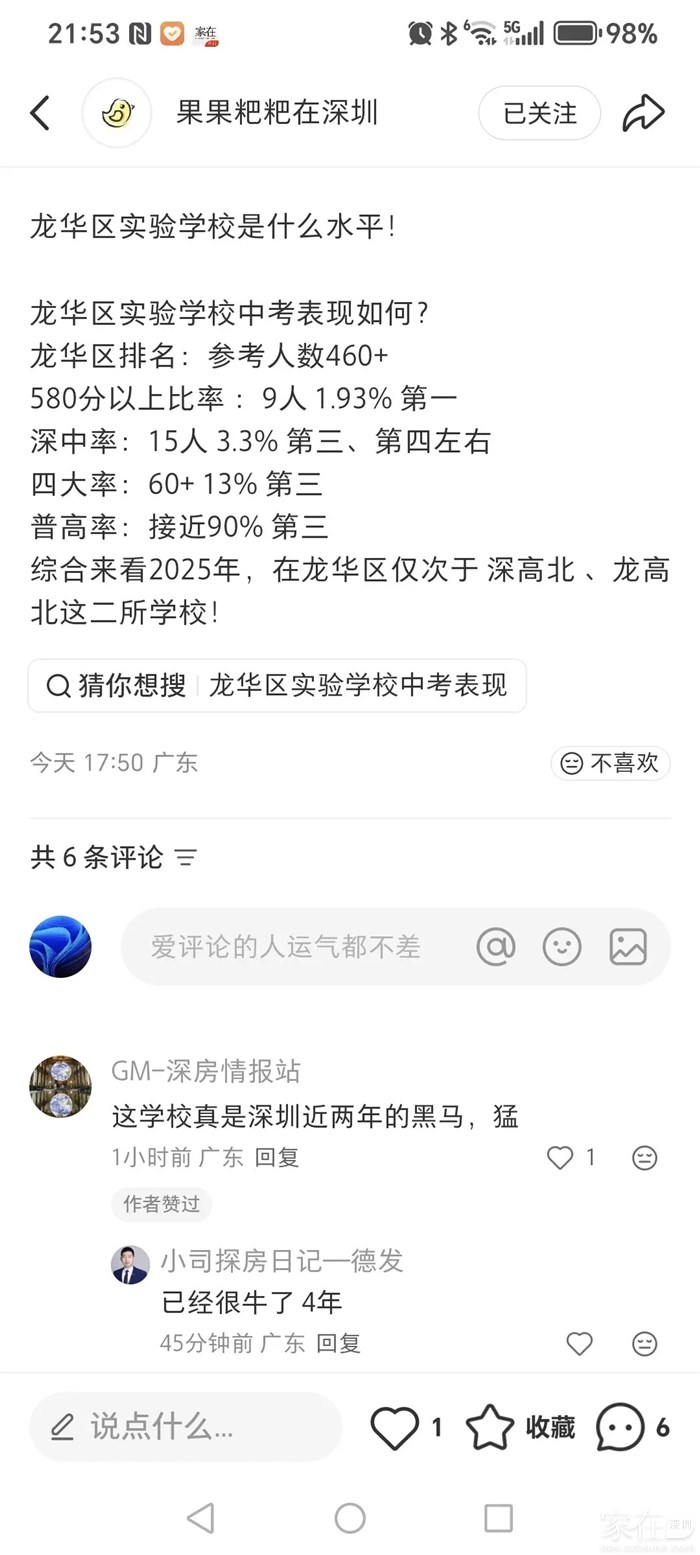Share this post
700x1555 pixels.
643,113
